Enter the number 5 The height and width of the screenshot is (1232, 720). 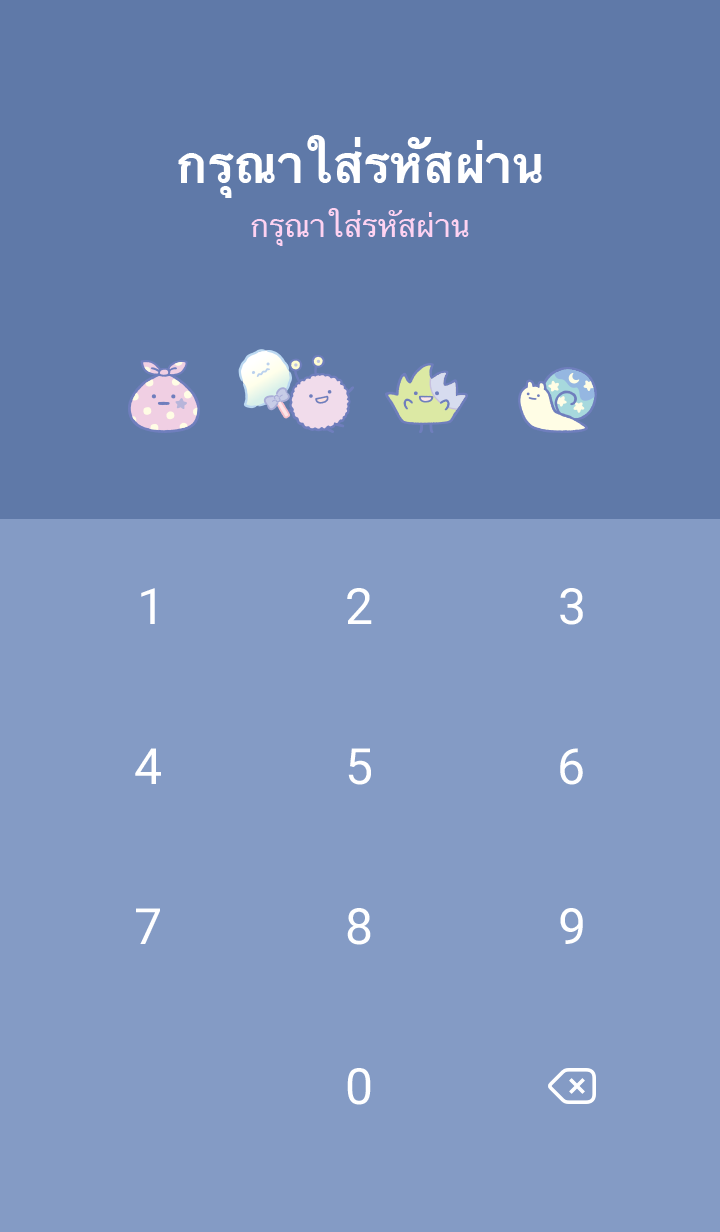(359, 767)
